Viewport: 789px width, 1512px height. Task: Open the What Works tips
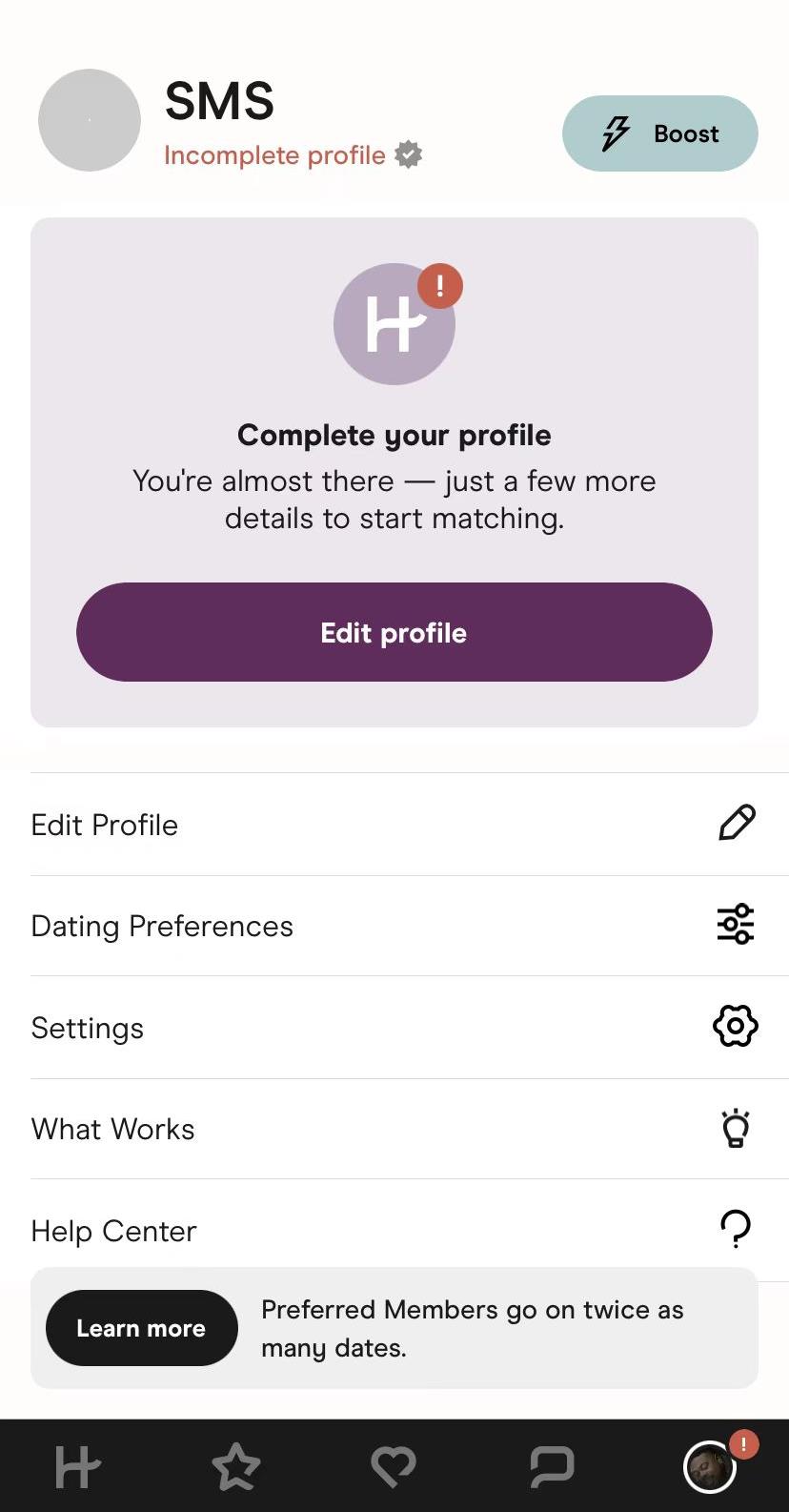point(394,1129)
